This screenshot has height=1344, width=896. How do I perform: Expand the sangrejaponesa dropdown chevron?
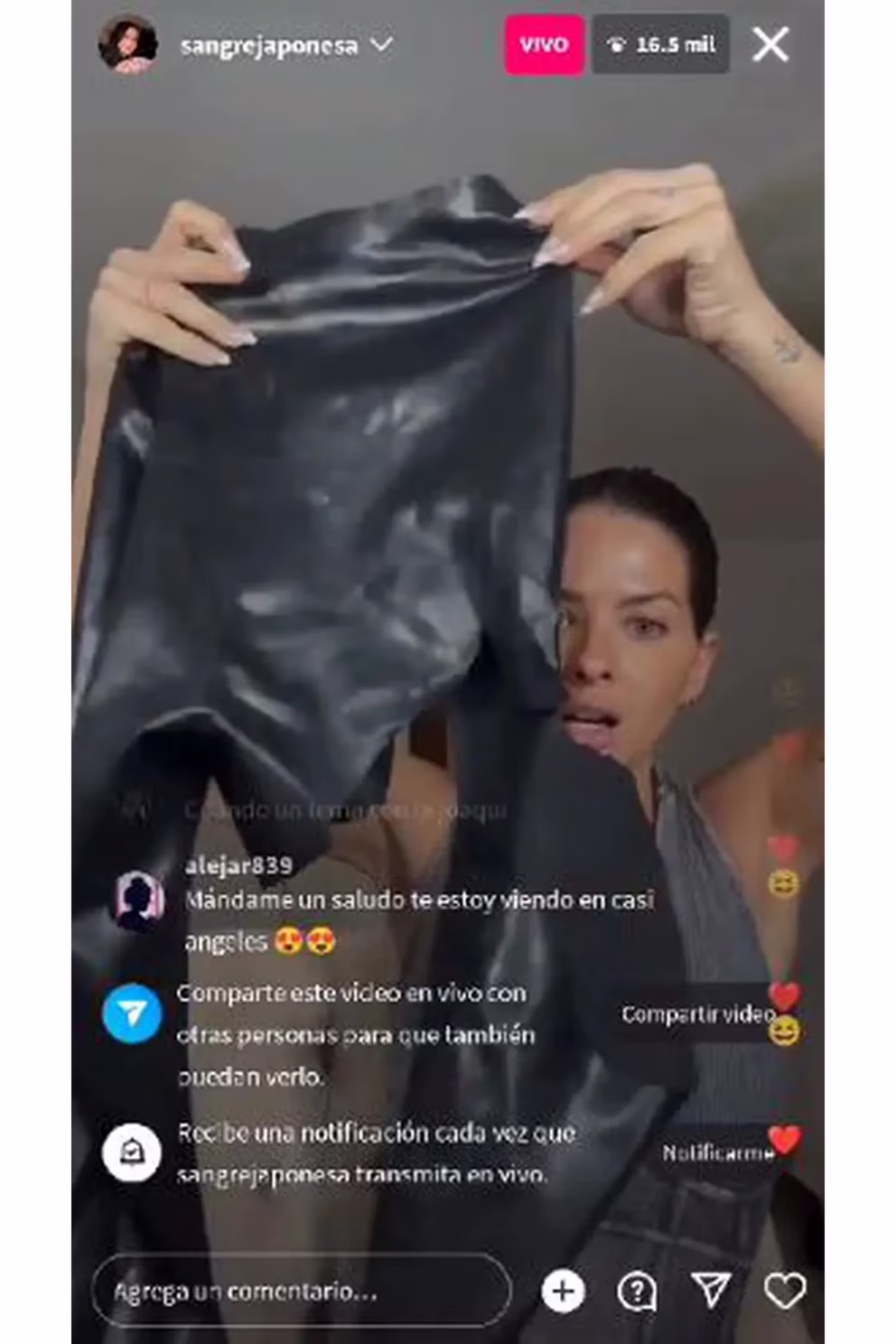[382, 44]
